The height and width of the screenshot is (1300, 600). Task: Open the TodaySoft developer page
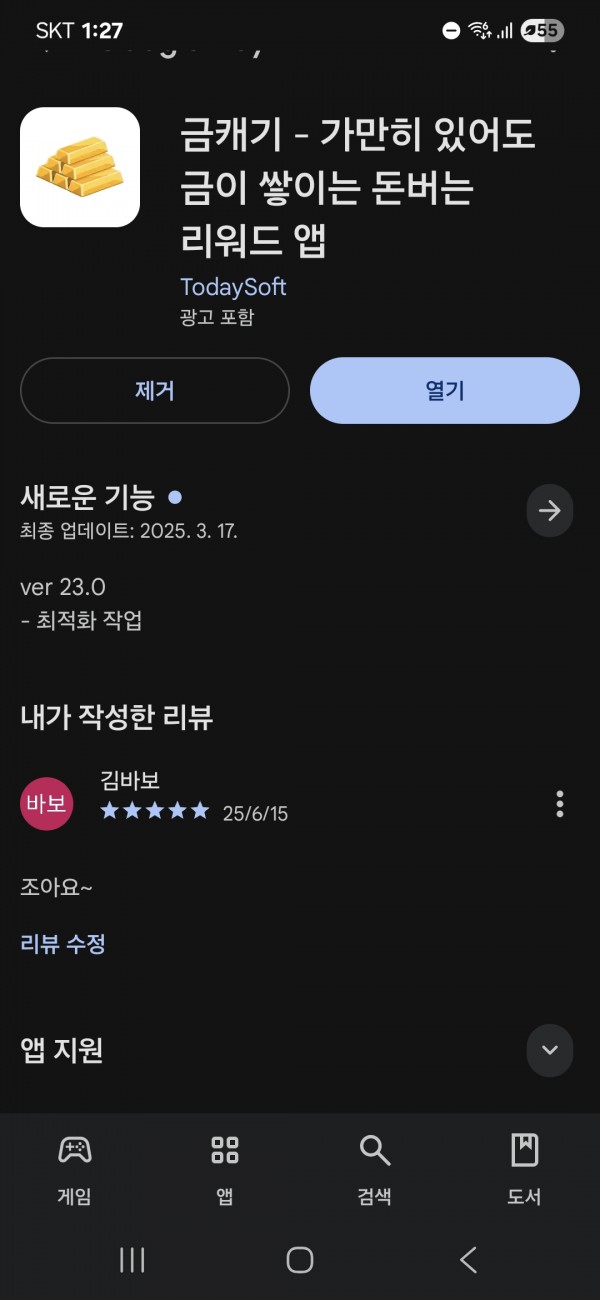pyautogui.click(x=233, y=287)
